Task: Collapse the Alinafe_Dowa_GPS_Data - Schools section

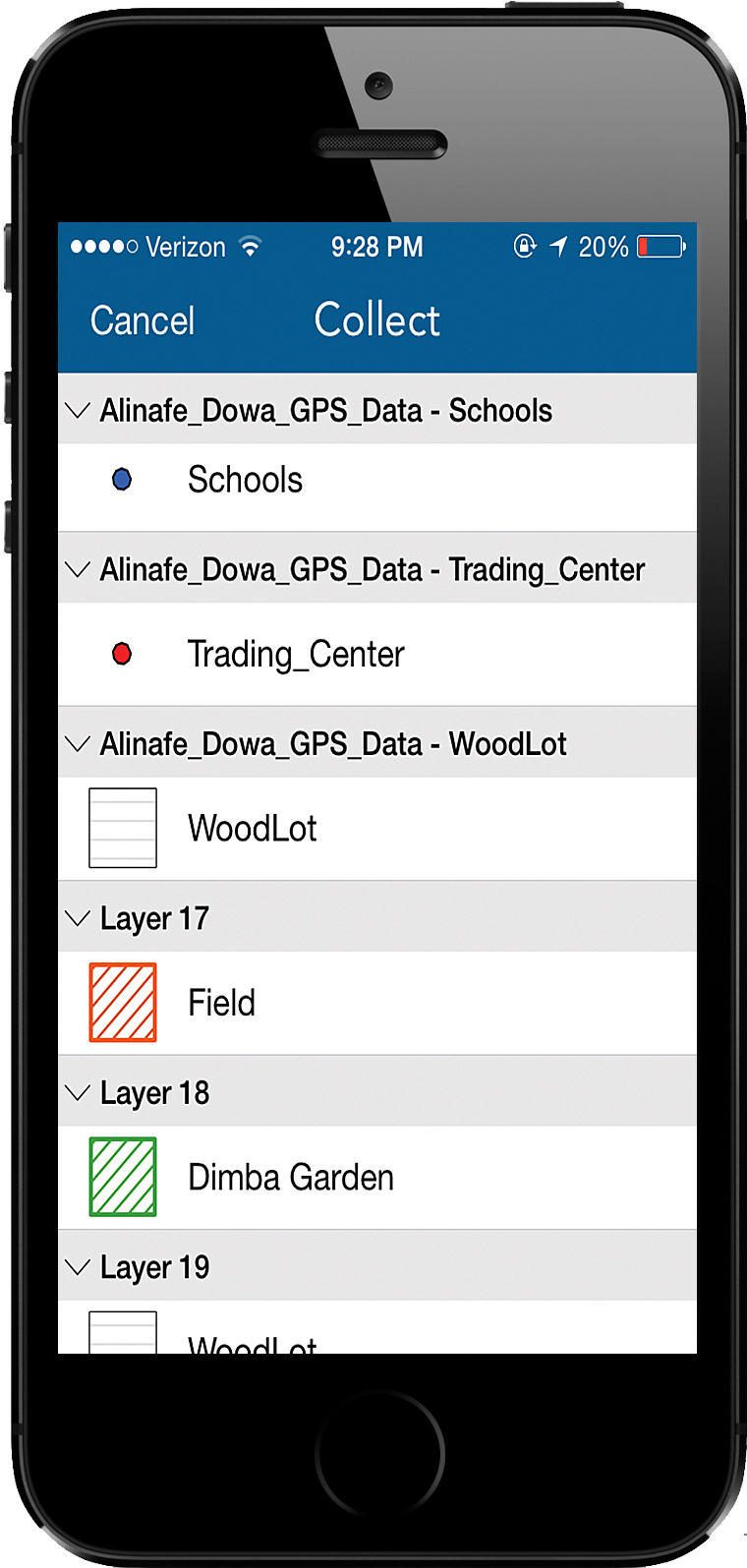Action: tap(78, 410)
